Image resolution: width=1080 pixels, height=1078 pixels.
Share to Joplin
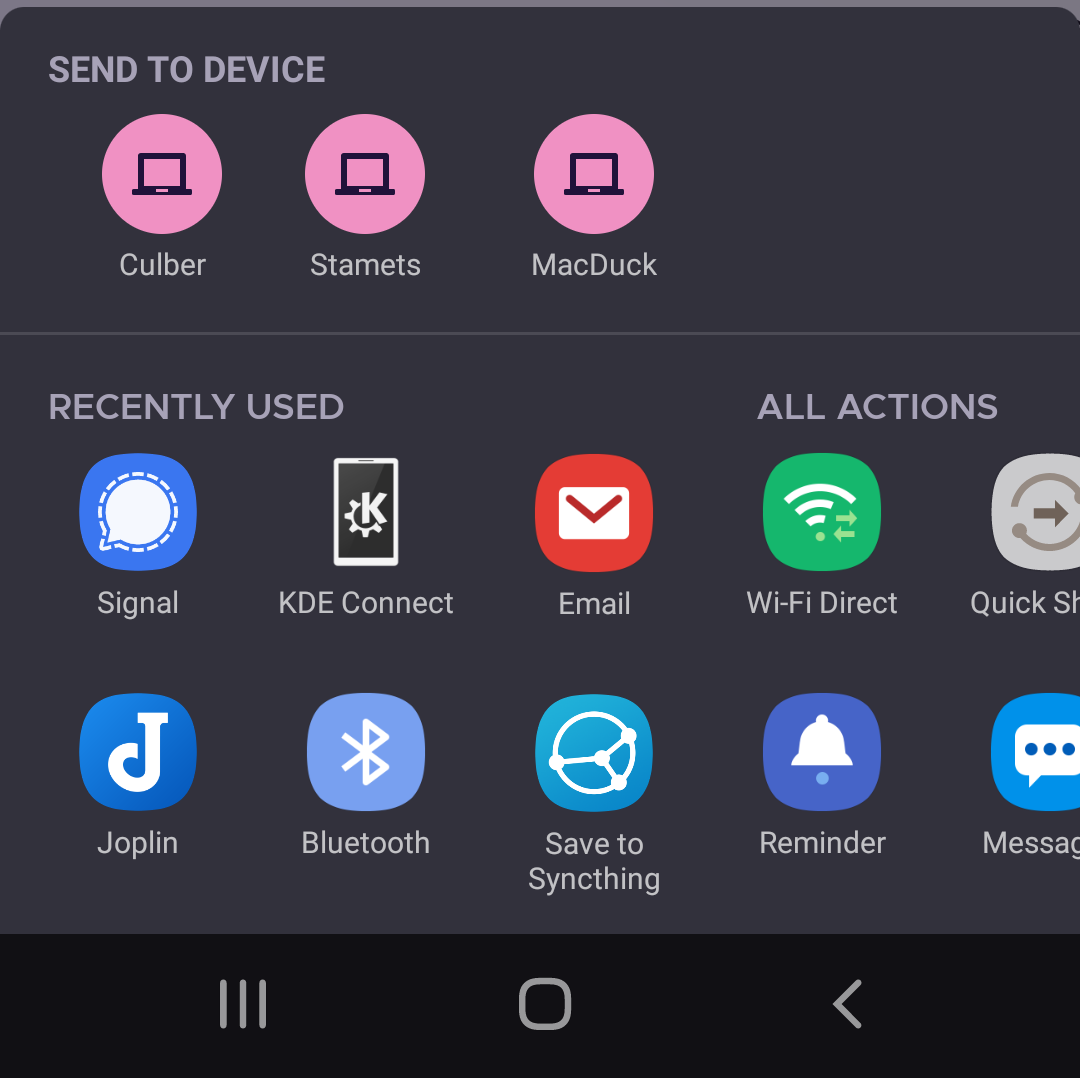tap(138, 752)
